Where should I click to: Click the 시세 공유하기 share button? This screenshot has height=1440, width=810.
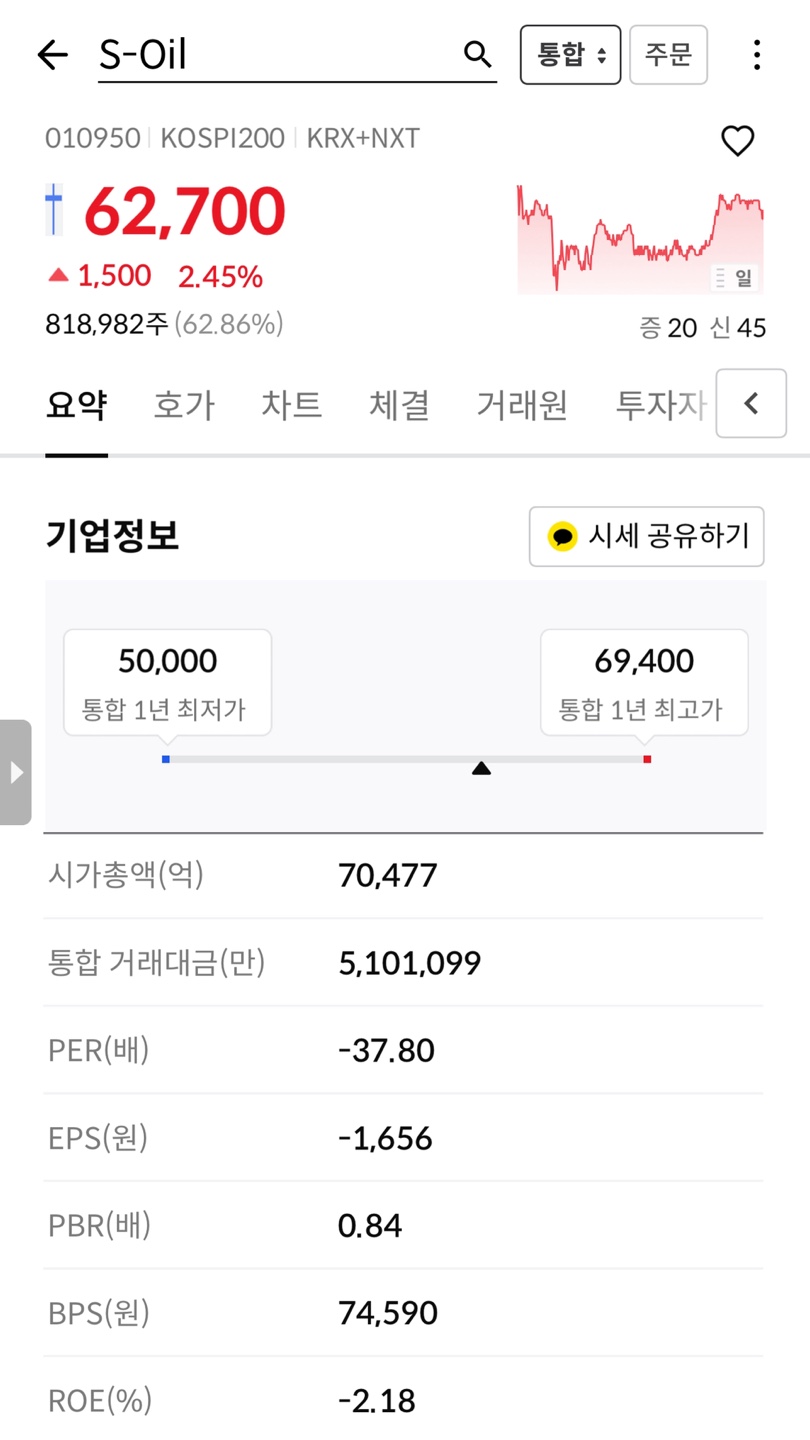[646, 537]
